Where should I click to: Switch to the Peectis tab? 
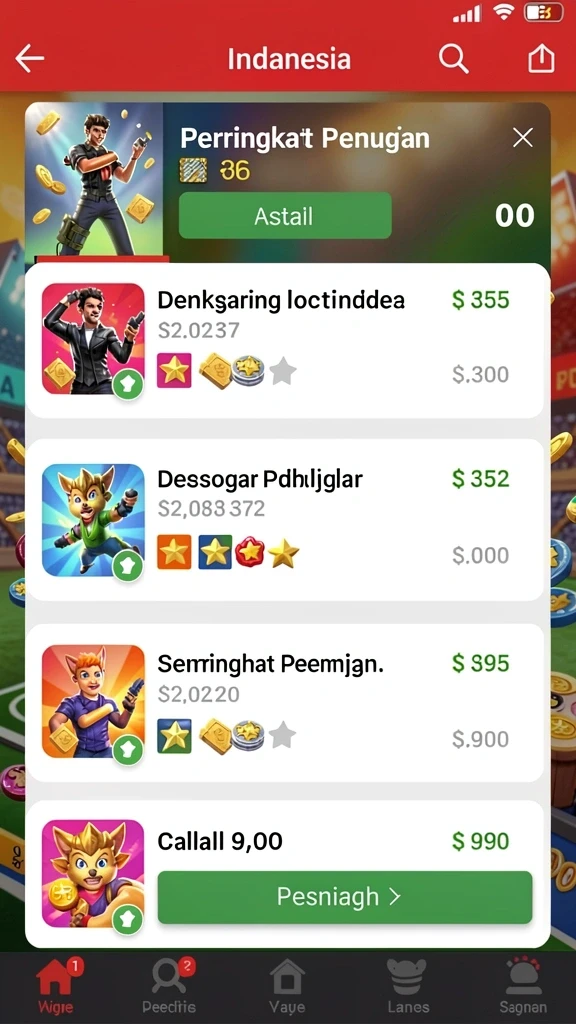[170, 986]
